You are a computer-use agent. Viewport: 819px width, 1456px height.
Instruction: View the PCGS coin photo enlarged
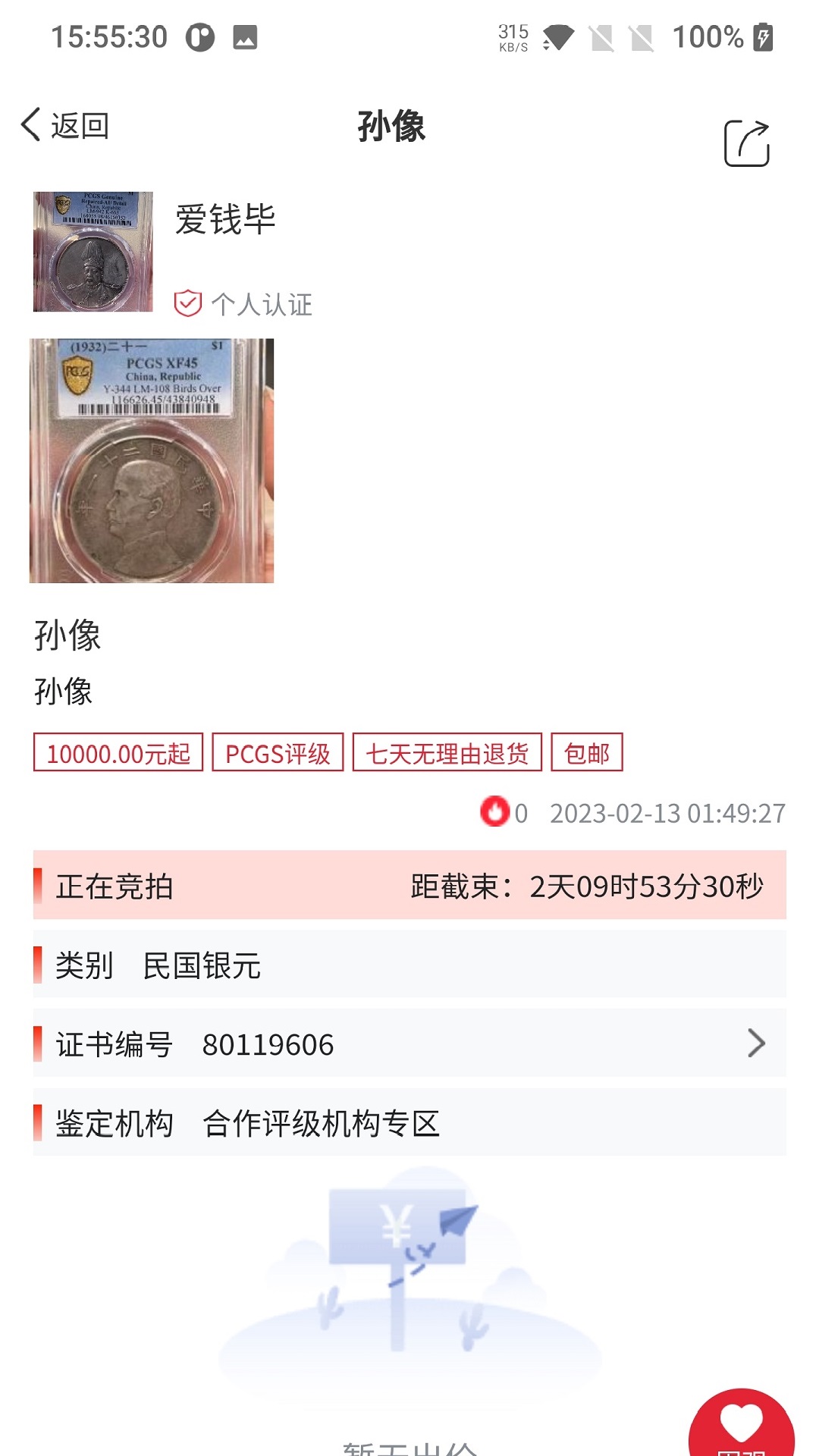pos(152,461)
